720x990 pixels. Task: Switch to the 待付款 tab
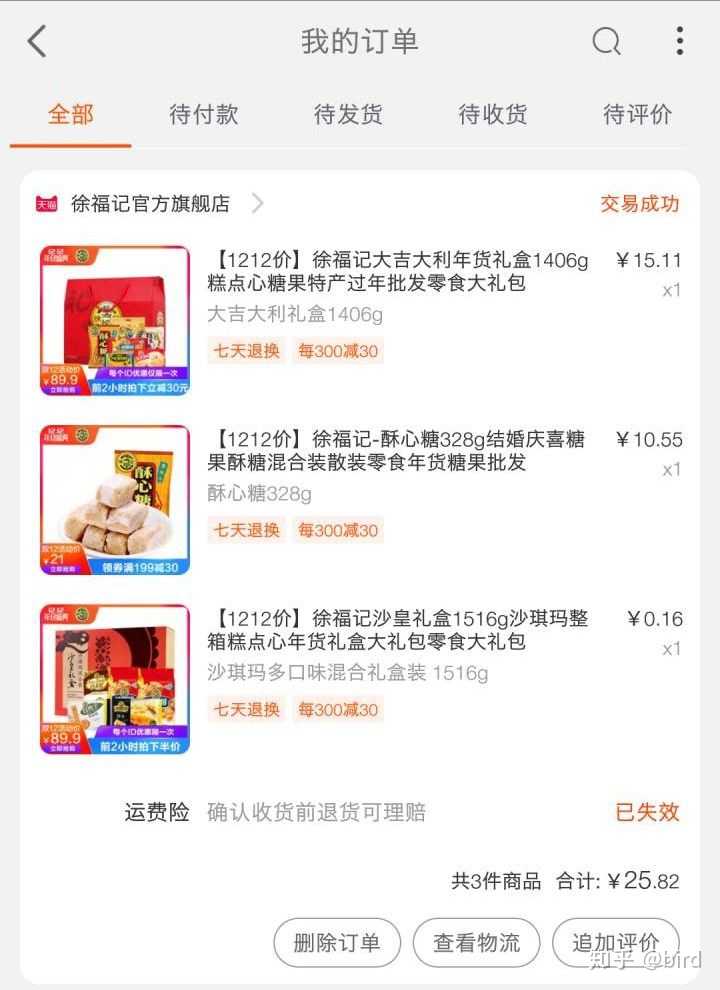204,115
